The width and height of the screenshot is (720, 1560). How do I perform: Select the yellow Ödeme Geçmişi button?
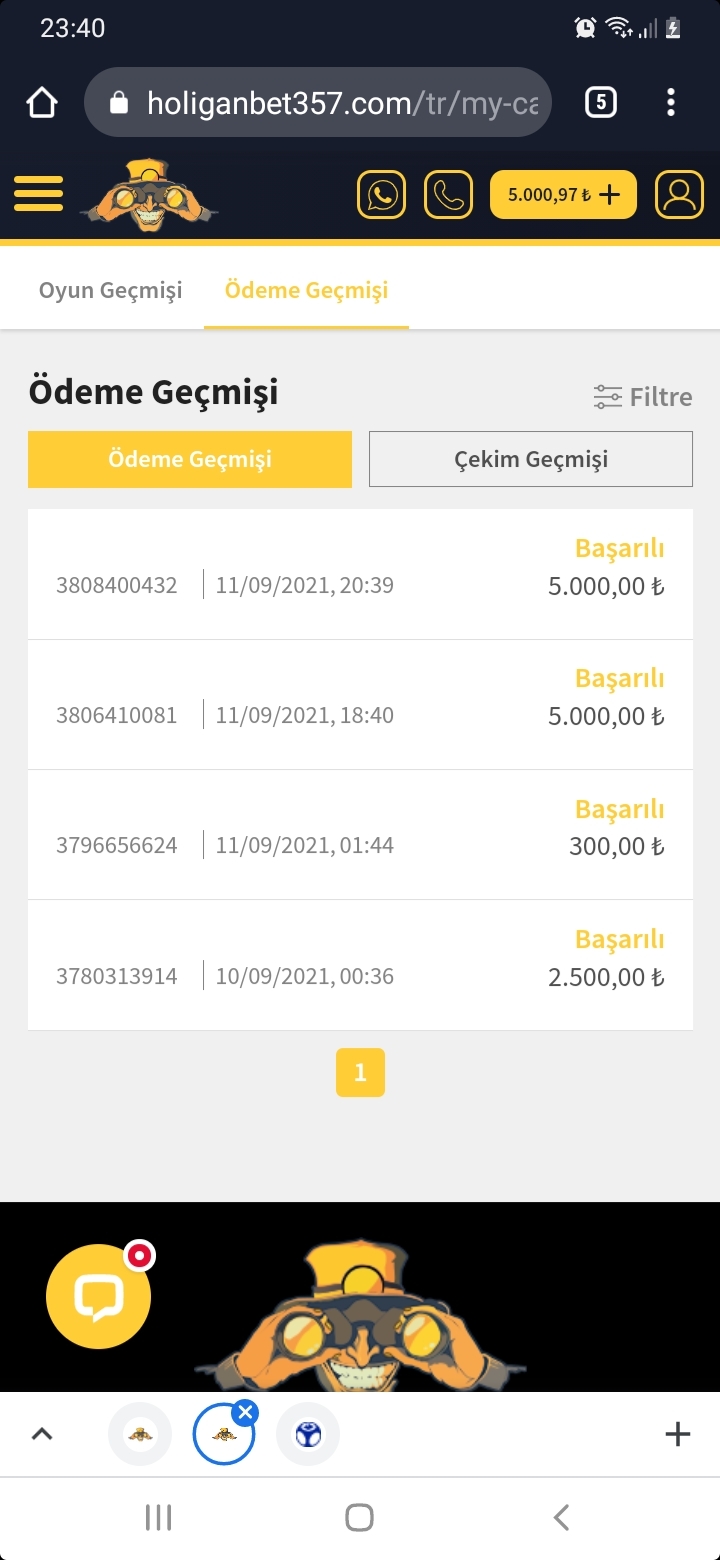(190, 459)
